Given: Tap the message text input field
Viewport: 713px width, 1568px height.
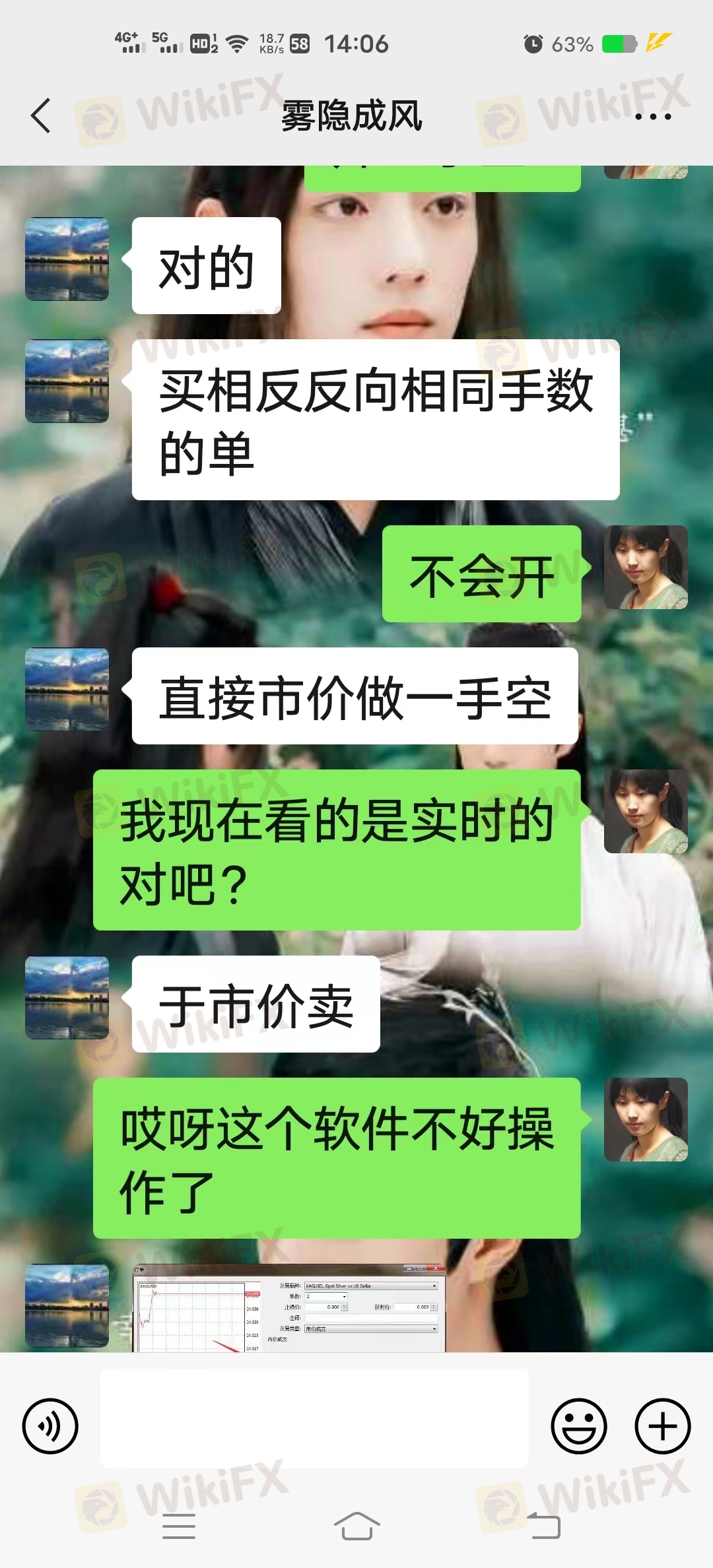Looking at the screenshot, I should (x=314, y=1418).
